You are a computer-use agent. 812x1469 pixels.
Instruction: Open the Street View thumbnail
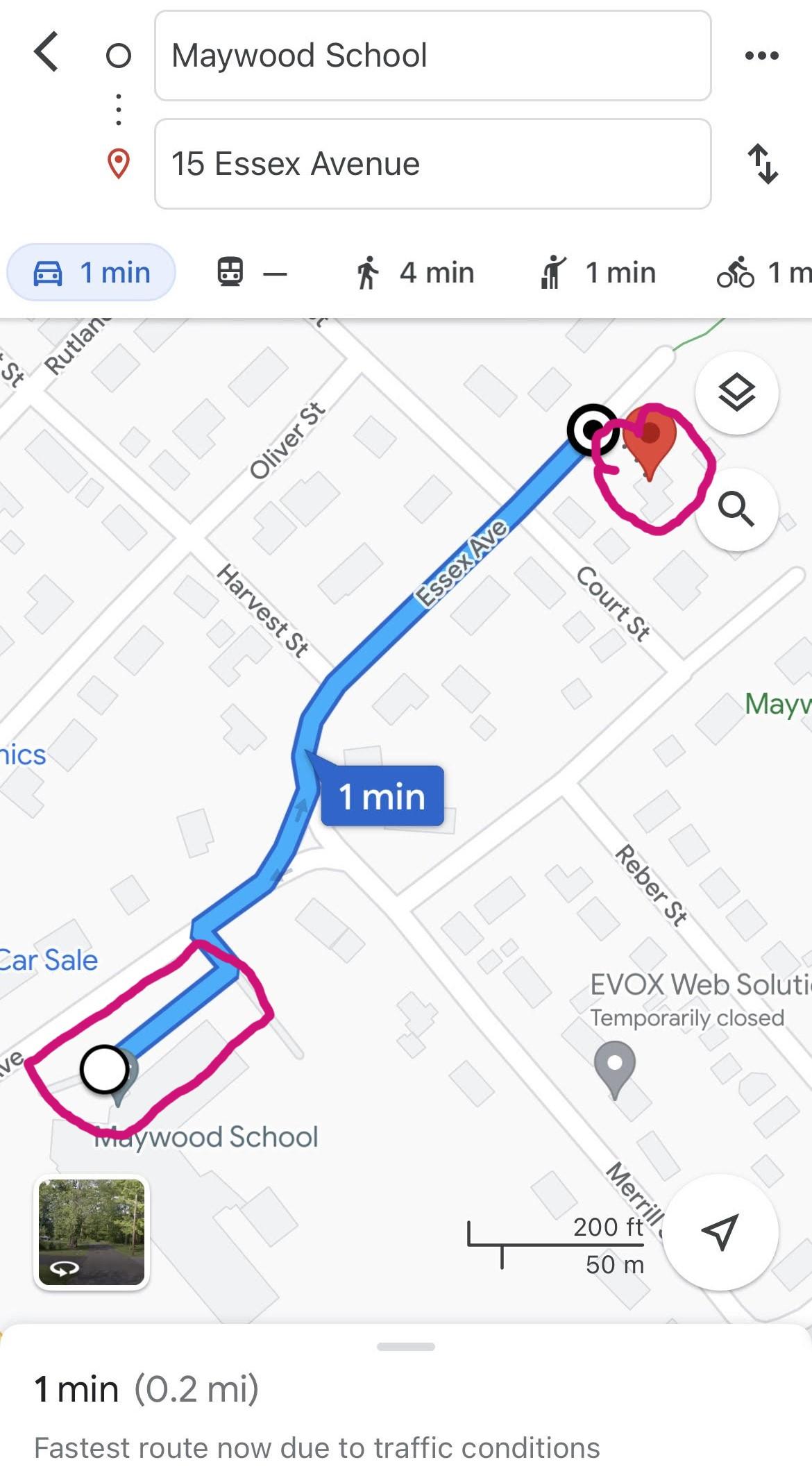[92, 1232]
